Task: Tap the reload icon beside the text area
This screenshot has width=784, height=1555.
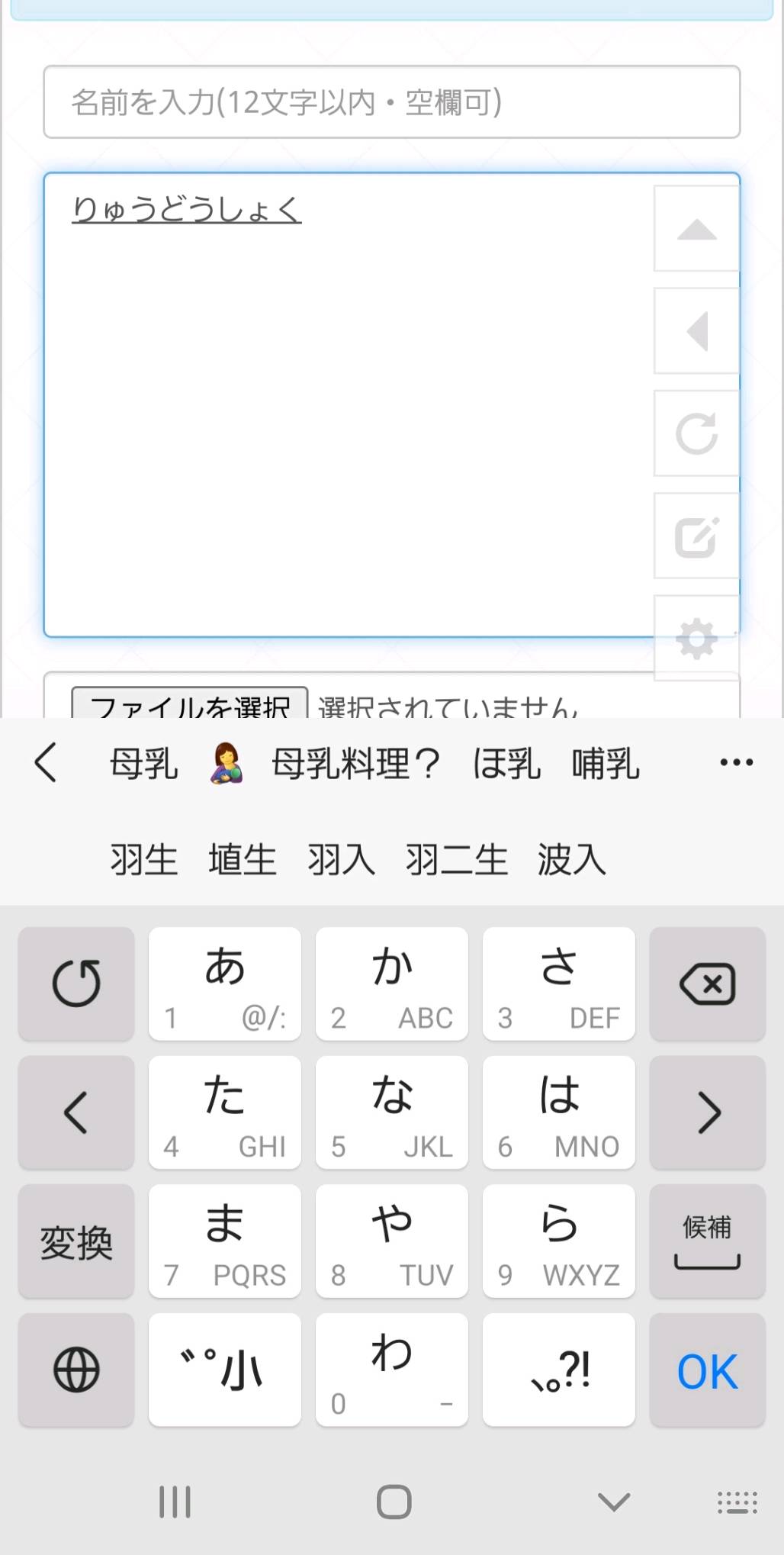Action: tap(696, 433)
